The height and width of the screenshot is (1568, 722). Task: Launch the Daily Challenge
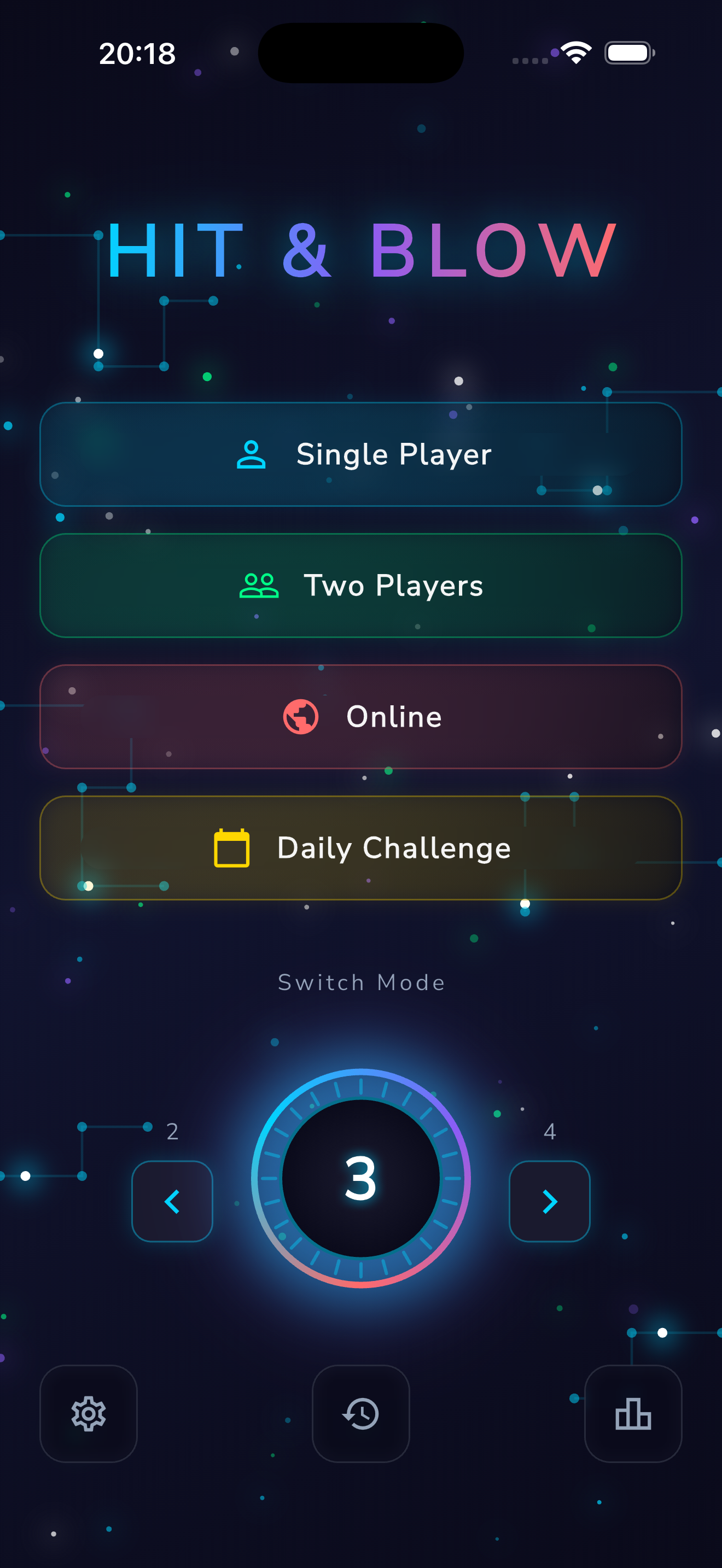361,848
